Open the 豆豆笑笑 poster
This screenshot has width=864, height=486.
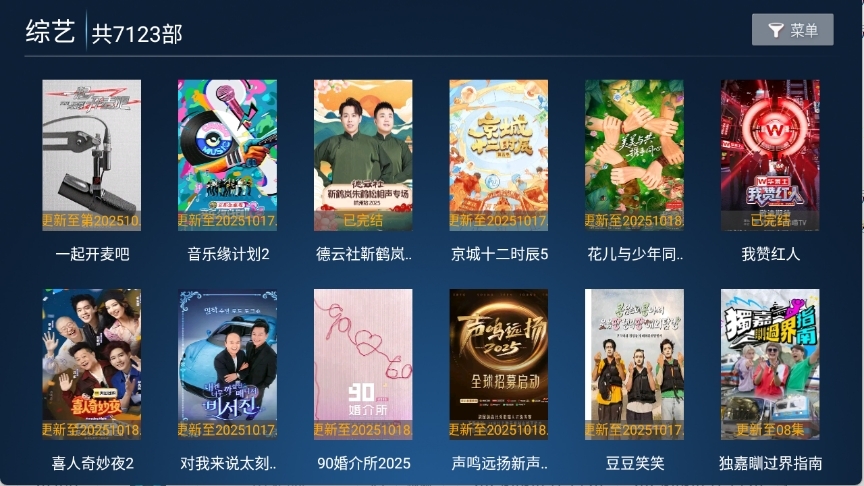(x=635, y=364)
